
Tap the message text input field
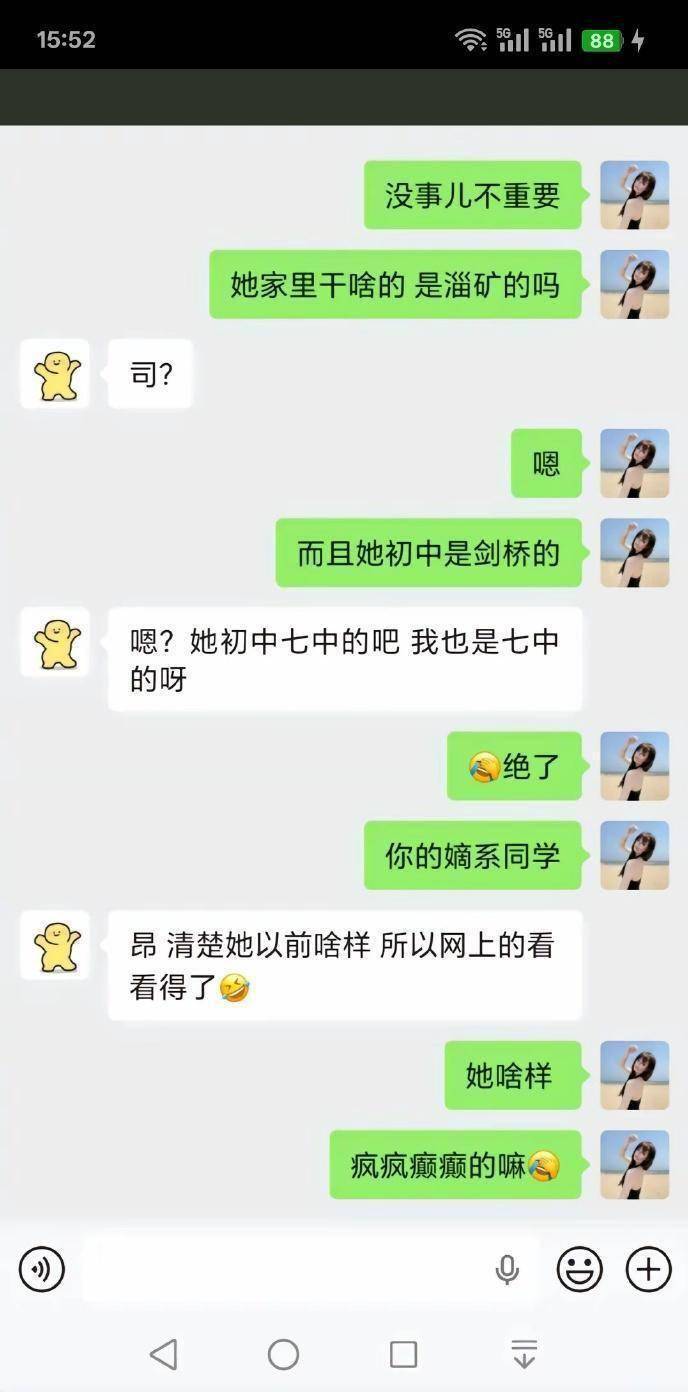click(x=290, y=1269)
